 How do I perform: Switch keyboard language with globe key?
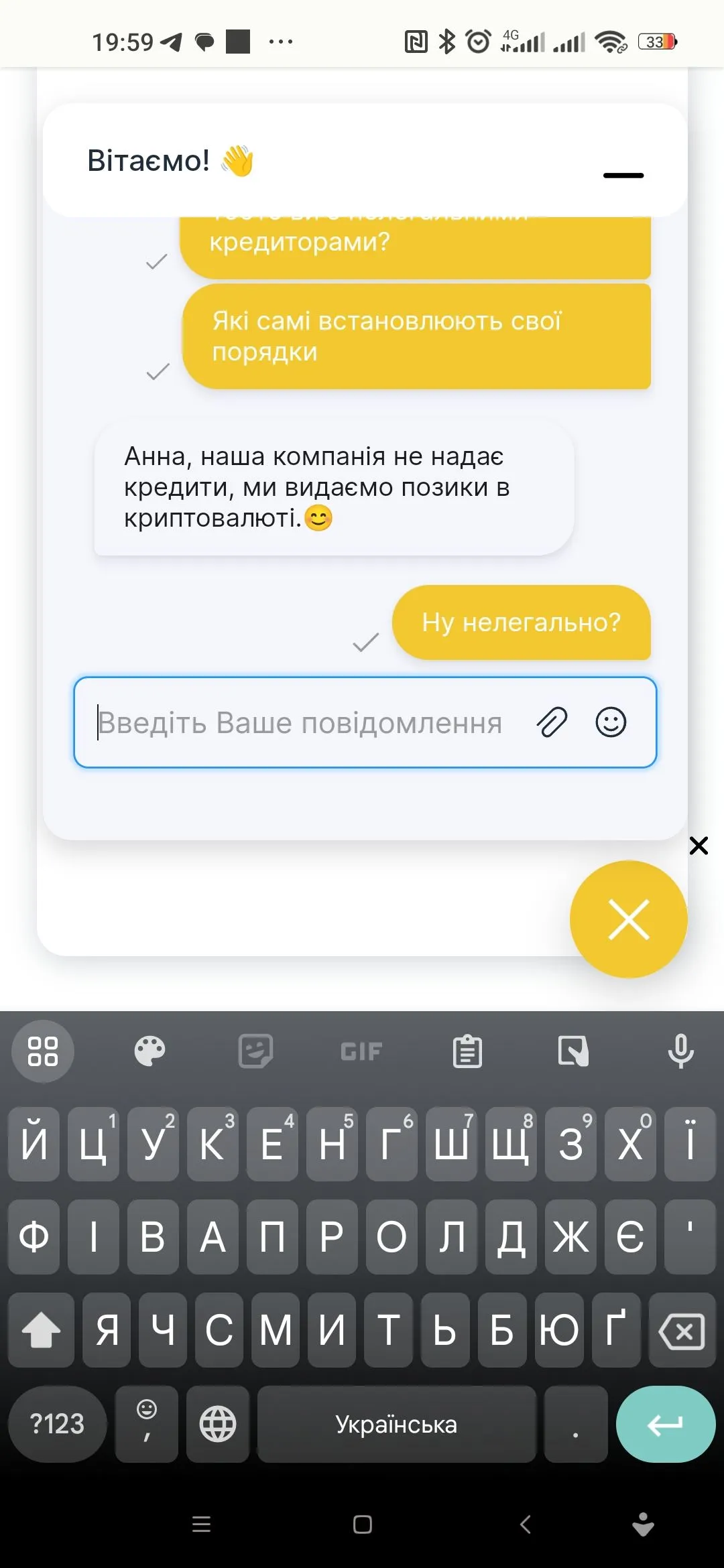tap(218, 1424)
